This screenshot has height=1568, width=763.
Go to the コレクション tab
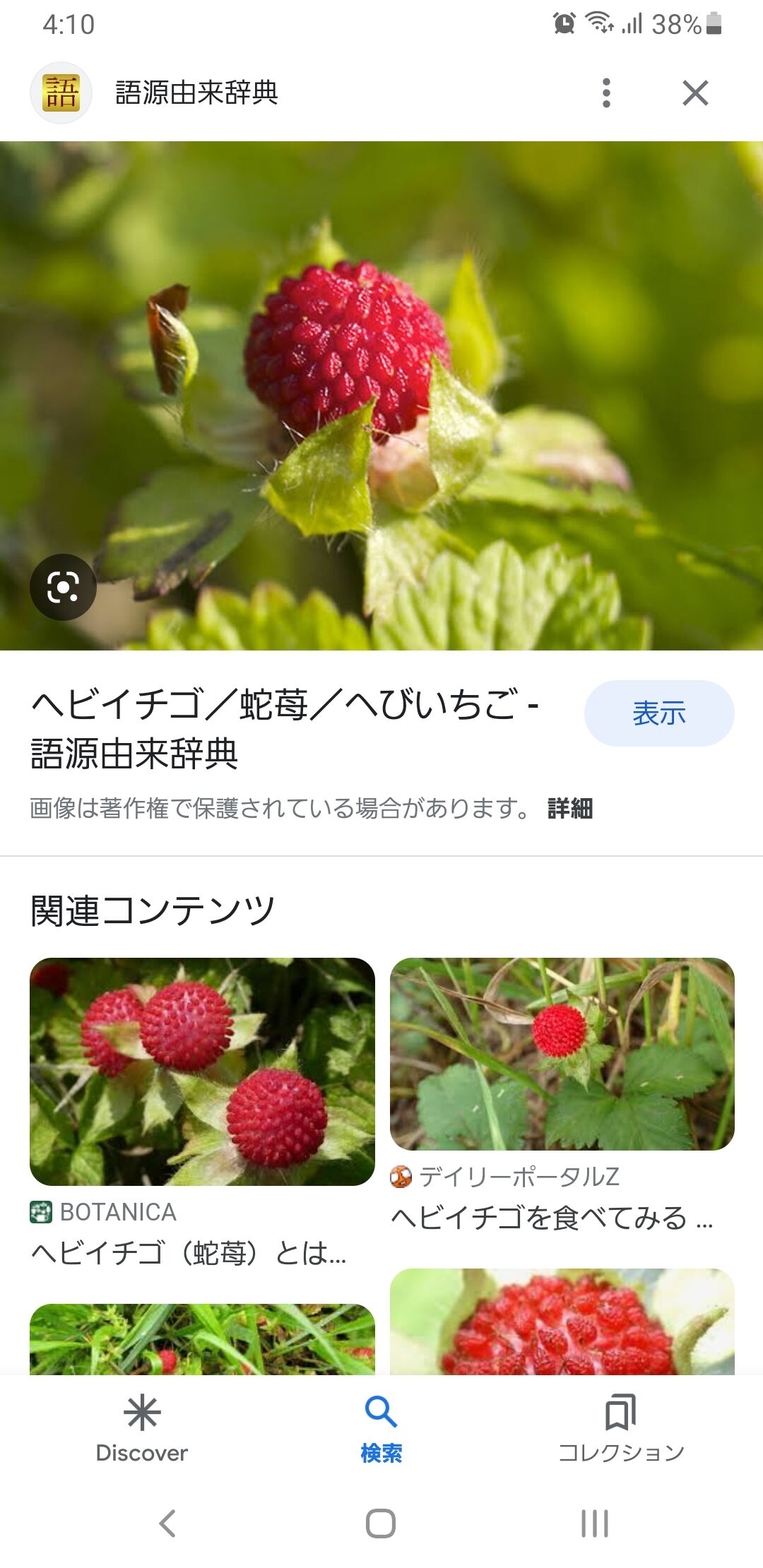(x=621, y=1427)
